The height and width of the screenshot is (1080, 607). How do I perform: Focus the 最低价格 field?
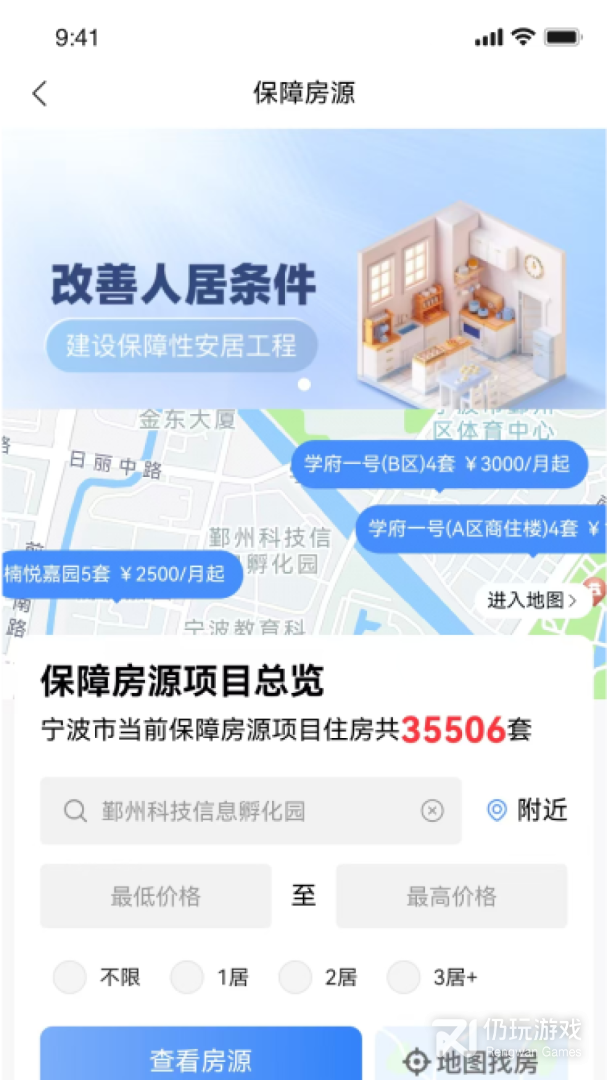[156, 896]
